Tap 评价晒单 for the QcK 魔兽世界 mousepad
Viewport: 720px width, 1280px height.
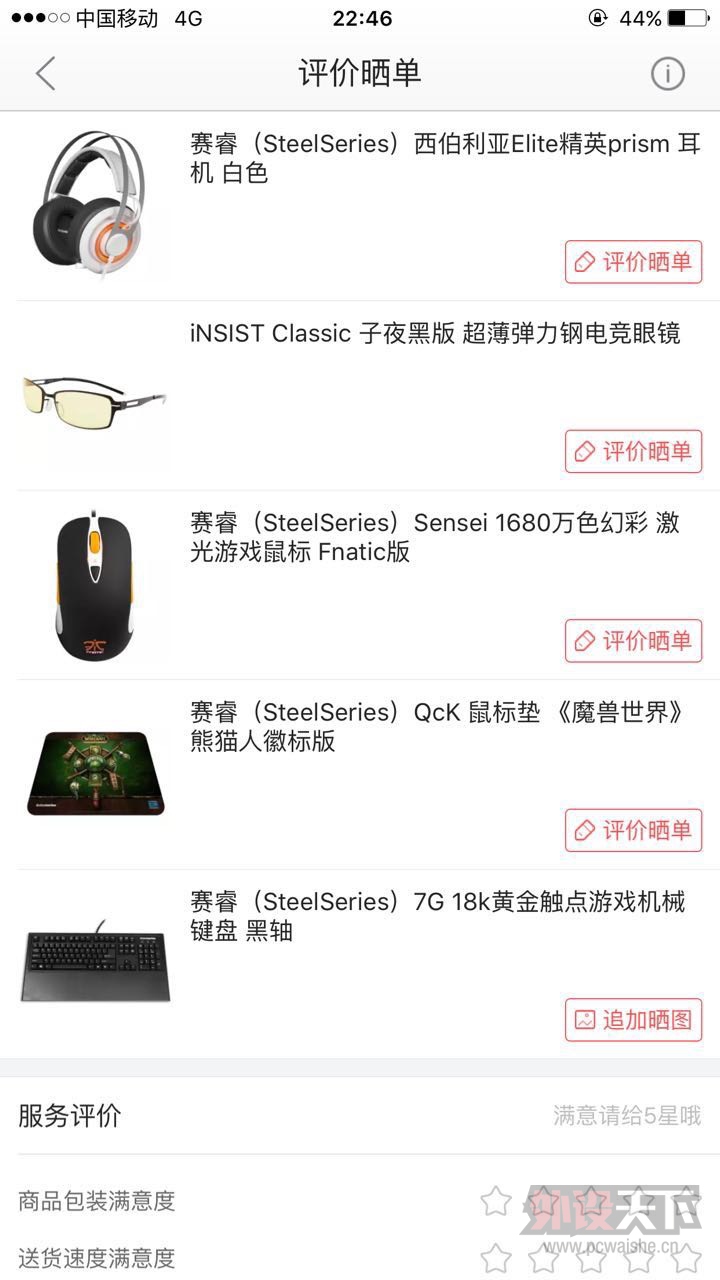pyautogui.click(x=634, y=831)
